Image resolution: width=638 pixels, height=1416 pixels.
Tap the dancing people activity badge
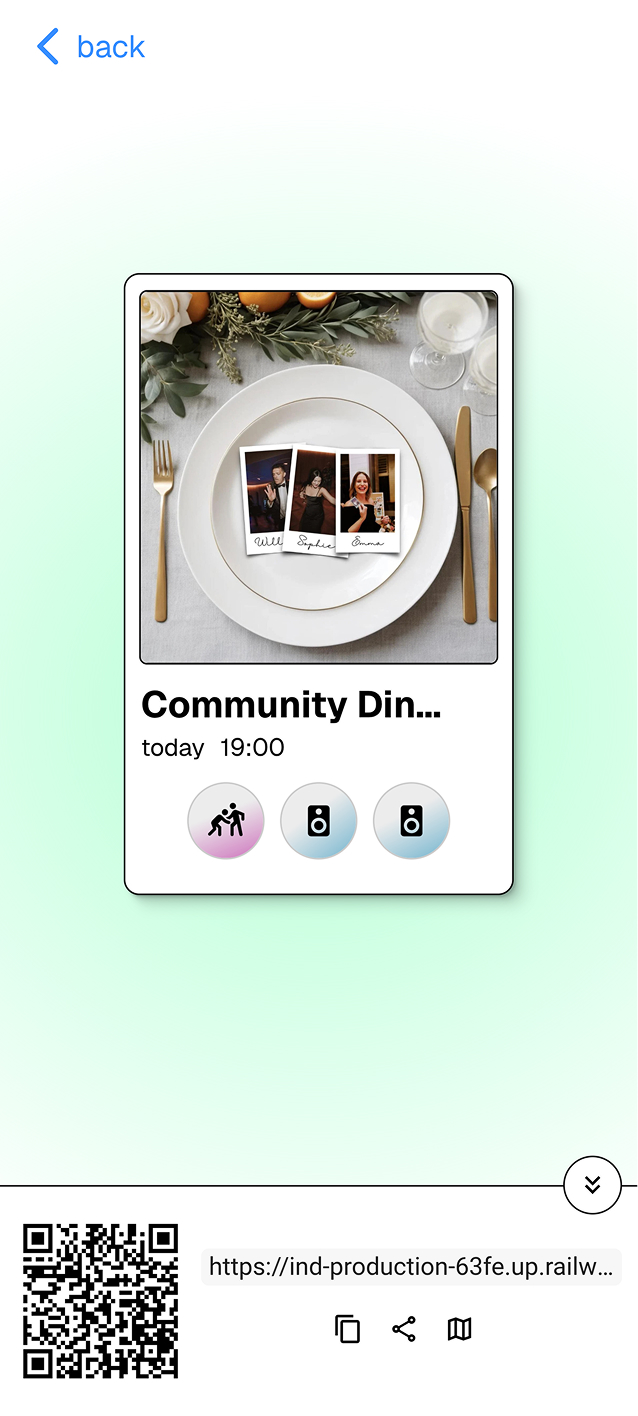click(226, 821)
